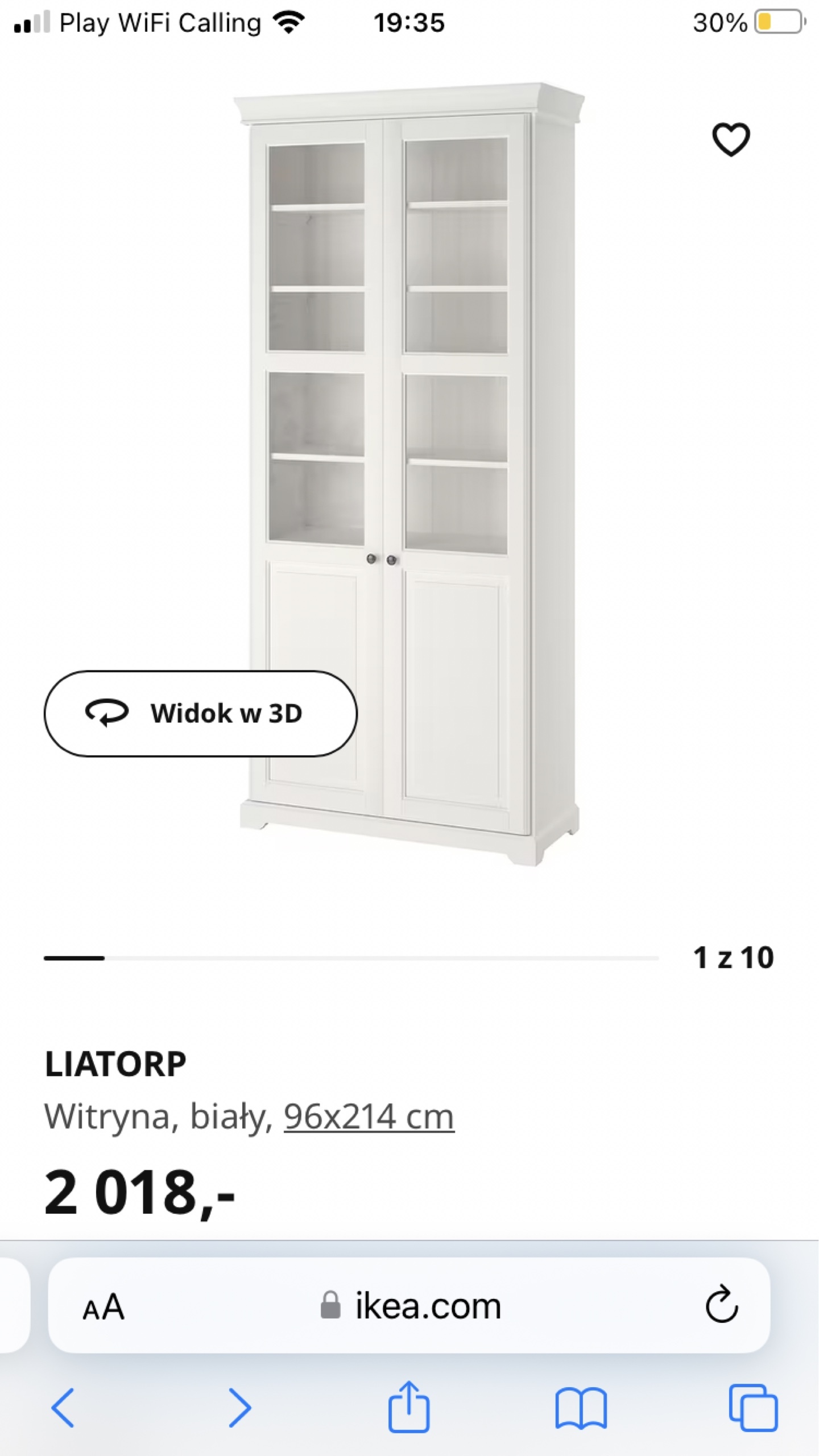
Task: Show all open Safari tabs
Action: pyautogui.click(x=752, y=1408)
